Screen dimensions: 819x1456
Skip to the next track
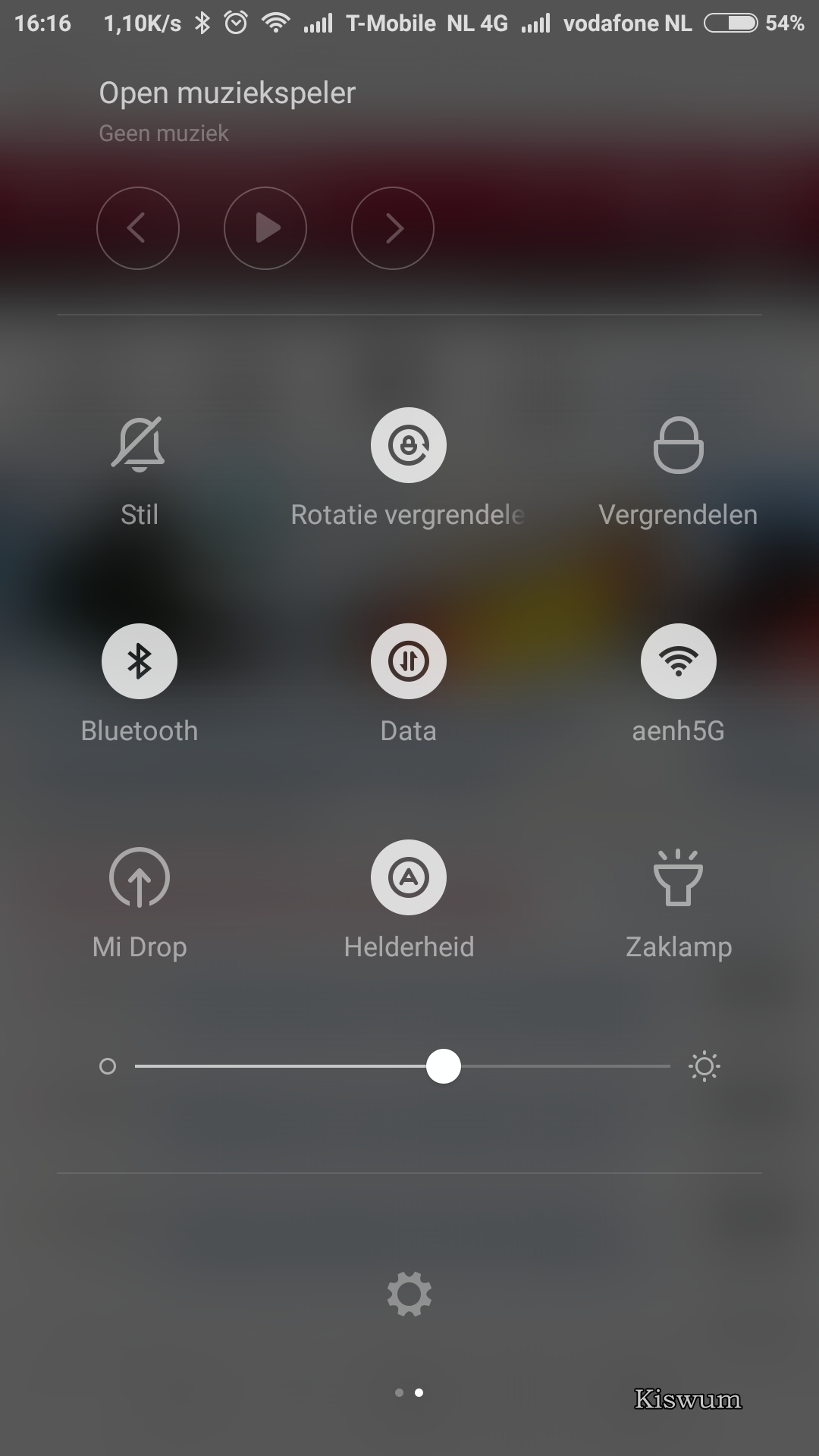coord(393,228)
